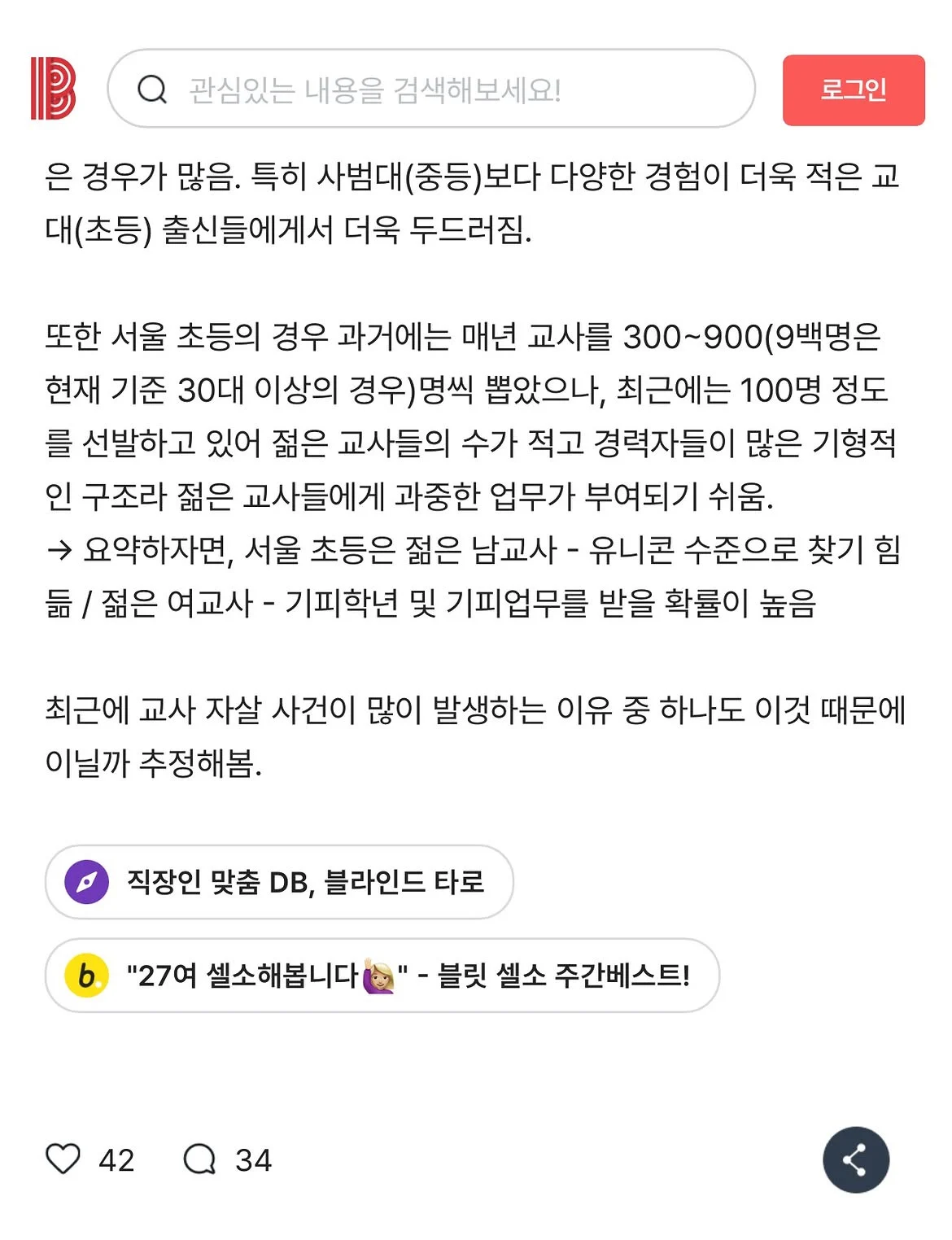Image resolution: width=952 pixels, height=1240 pixels.
Task: Share this post
Action: (855, 1159)
